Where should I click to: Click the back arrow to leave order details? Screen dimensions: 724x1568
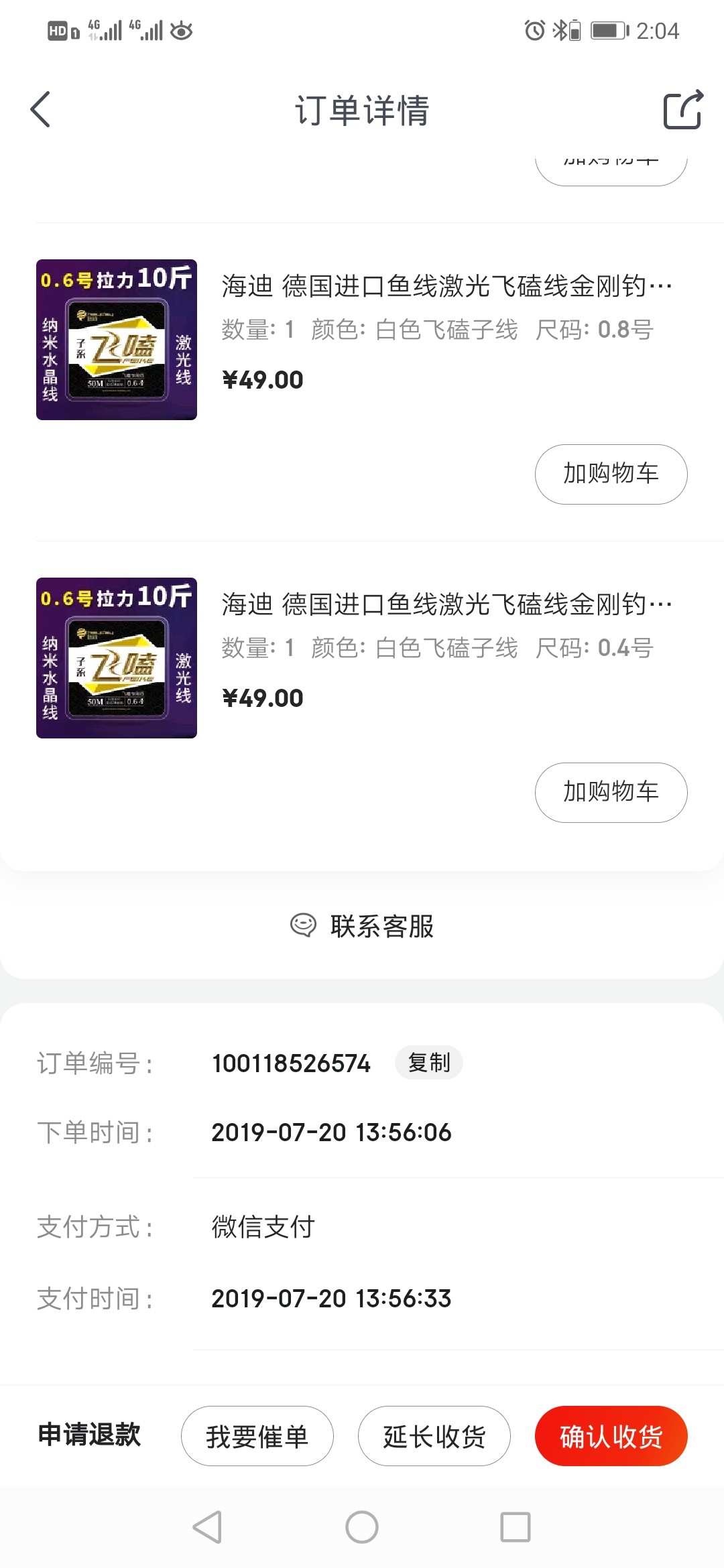pos(42,111)
